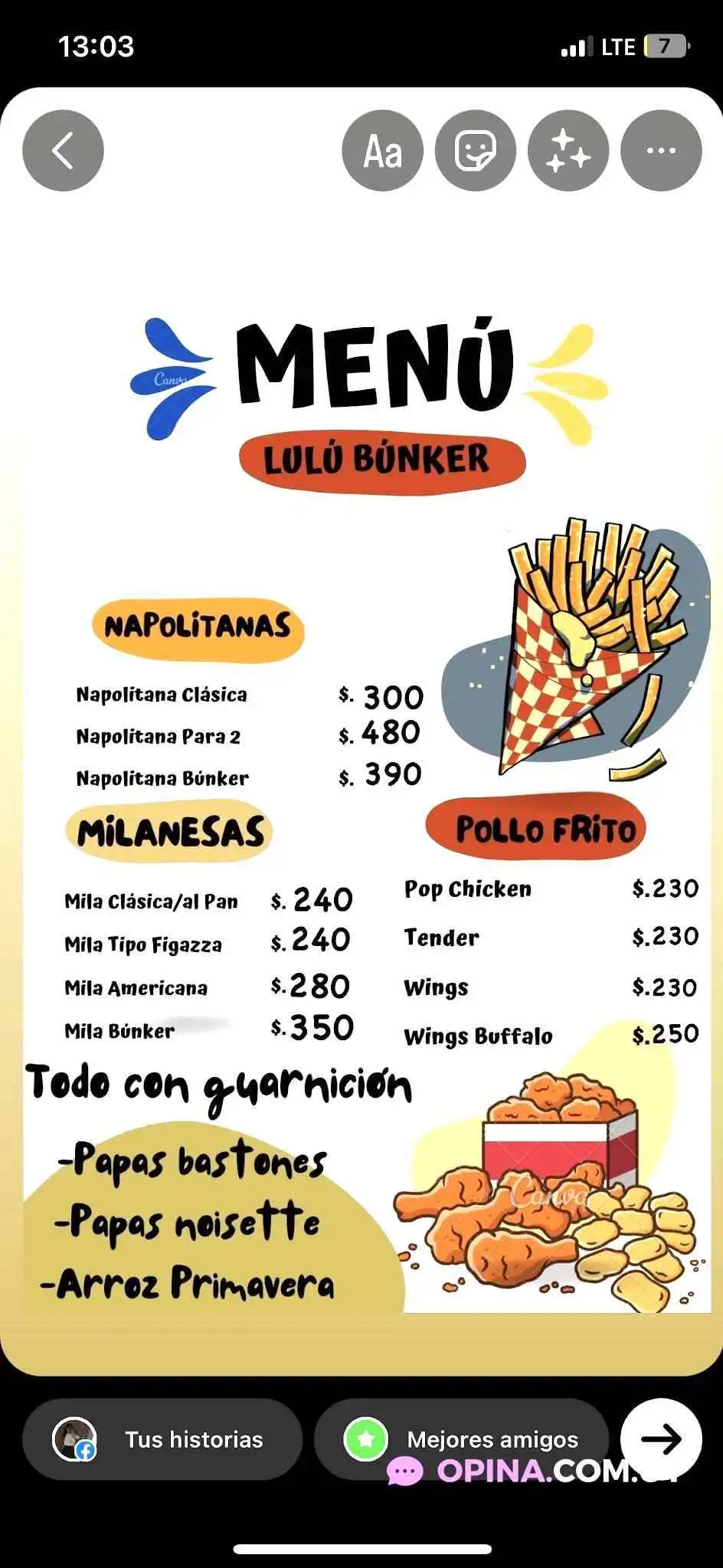723x1568 pixels.
Task: Open the sticker picker
Action: [x=476, y=151]
